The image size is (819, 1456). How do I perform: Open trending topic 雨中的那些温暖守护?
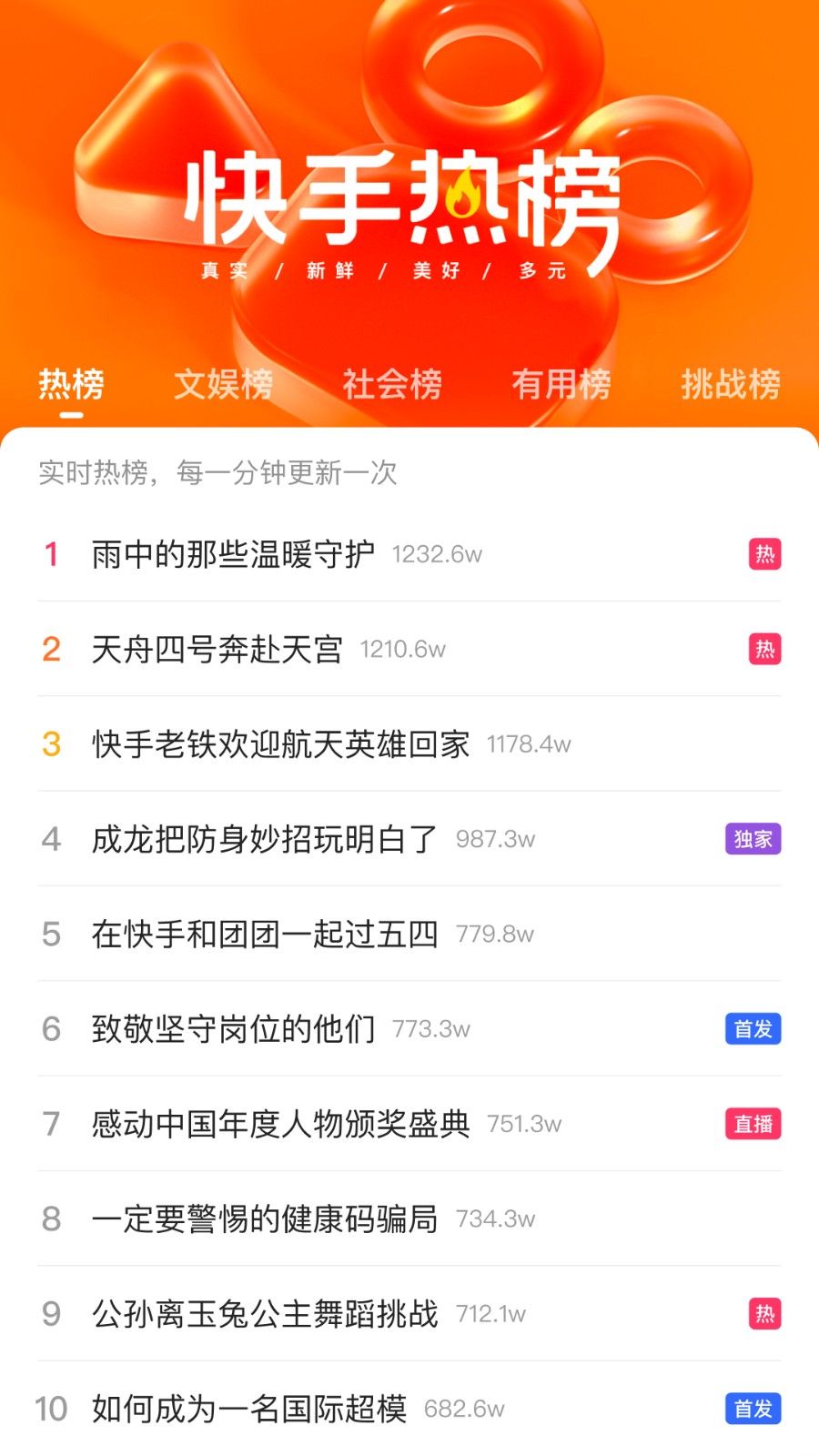tap(233, 554)
